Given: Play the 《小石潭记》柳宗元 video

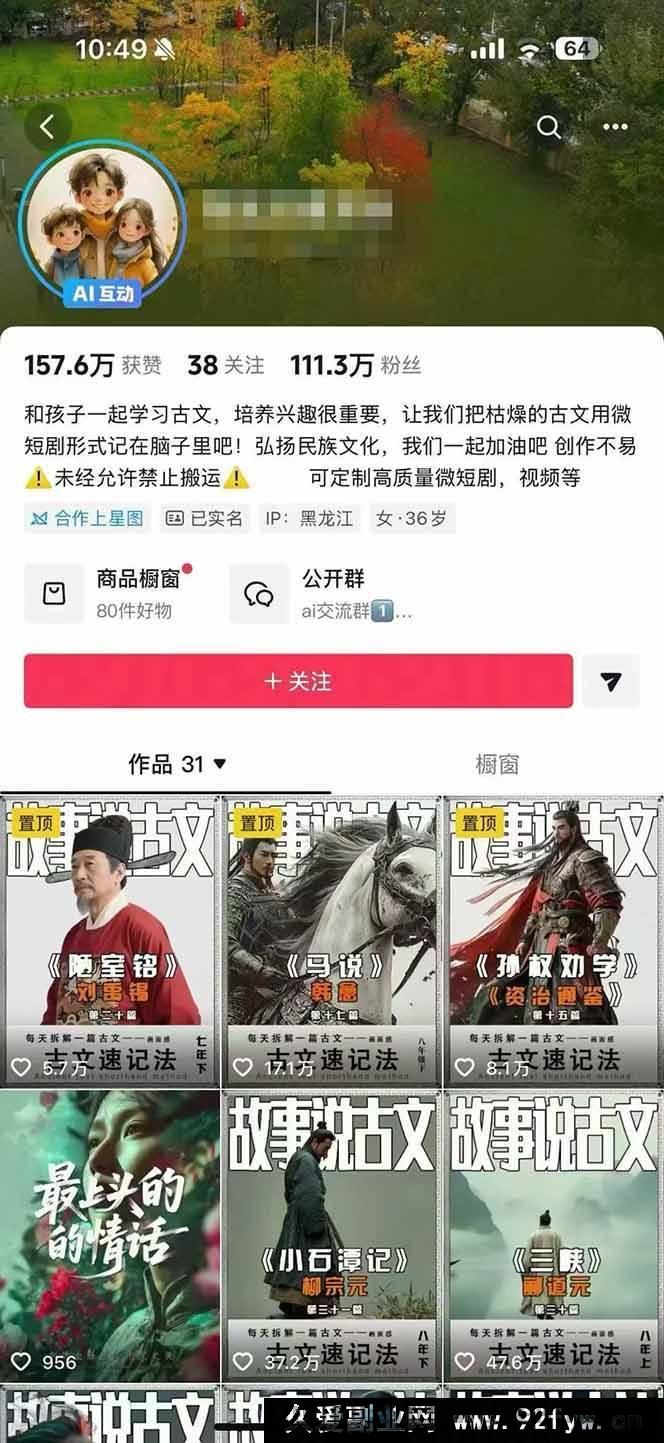Looking at the screenshot, I should pos(331,1235).
